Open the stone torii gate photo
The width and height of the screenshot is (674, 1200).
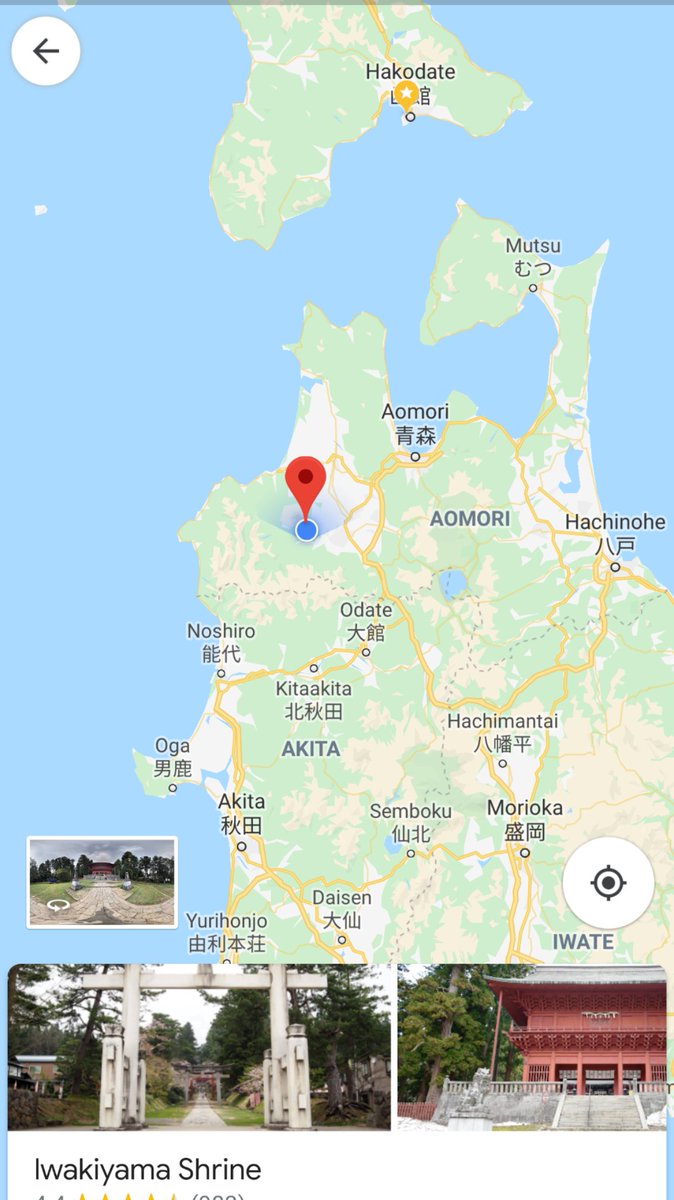199,1046
